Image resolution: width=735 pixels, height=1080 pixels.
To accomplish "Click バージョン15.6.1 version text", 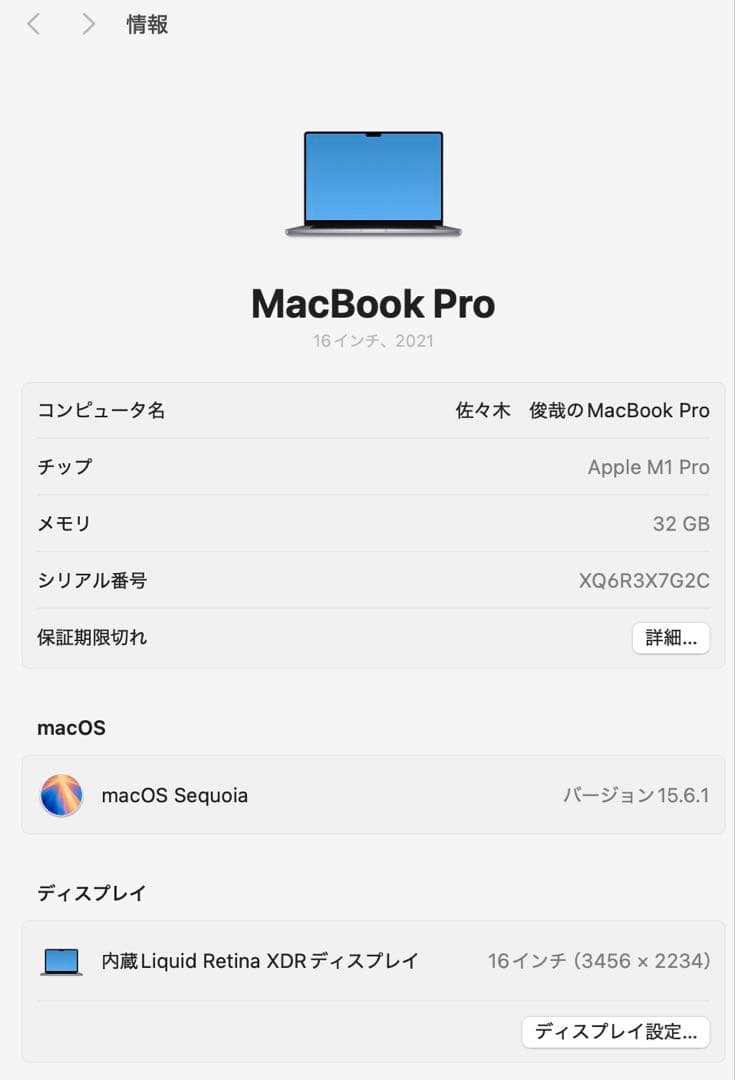I will click(x=638, y=795).
